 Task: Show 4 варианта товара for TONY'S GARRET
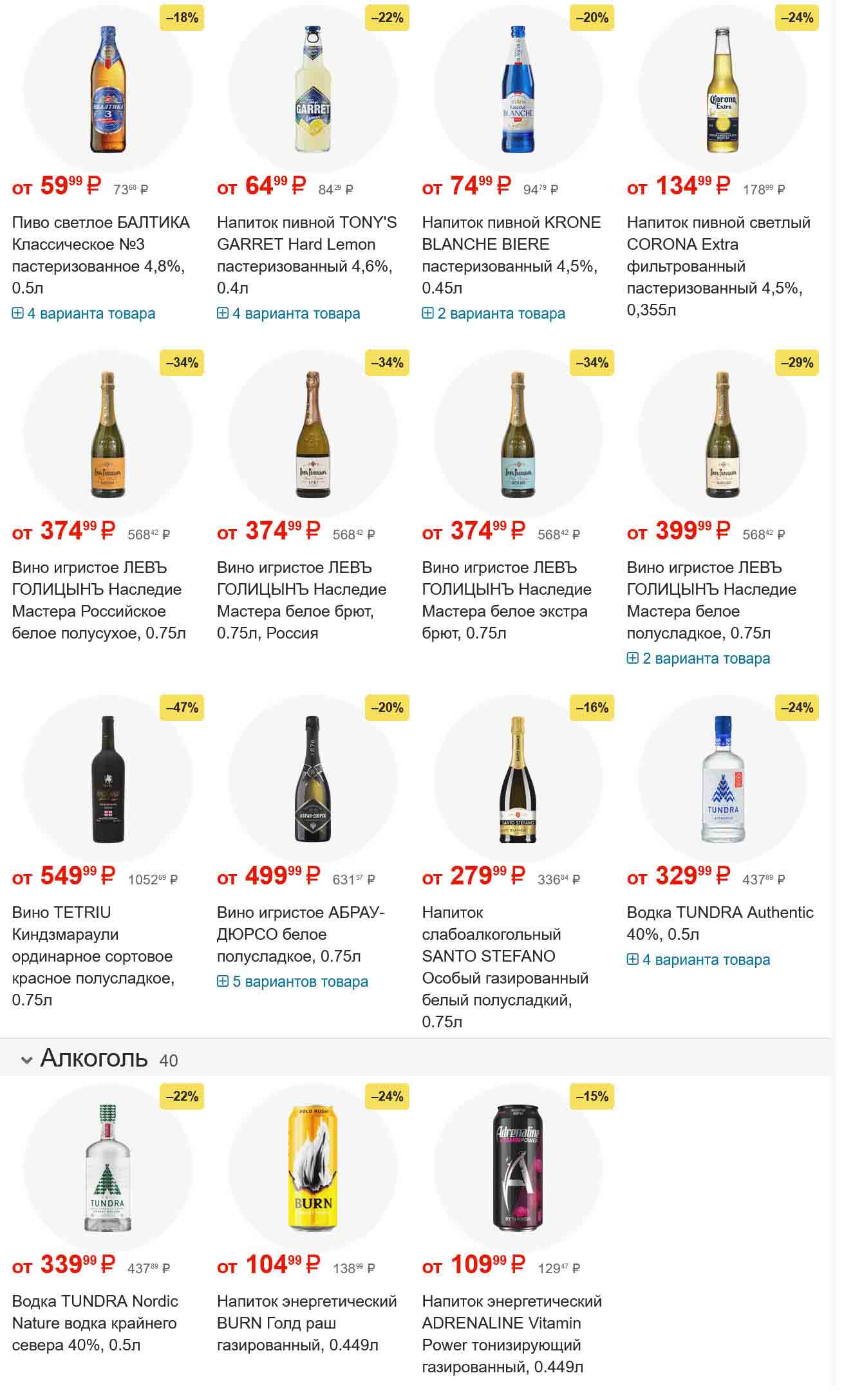coord(288,314)
